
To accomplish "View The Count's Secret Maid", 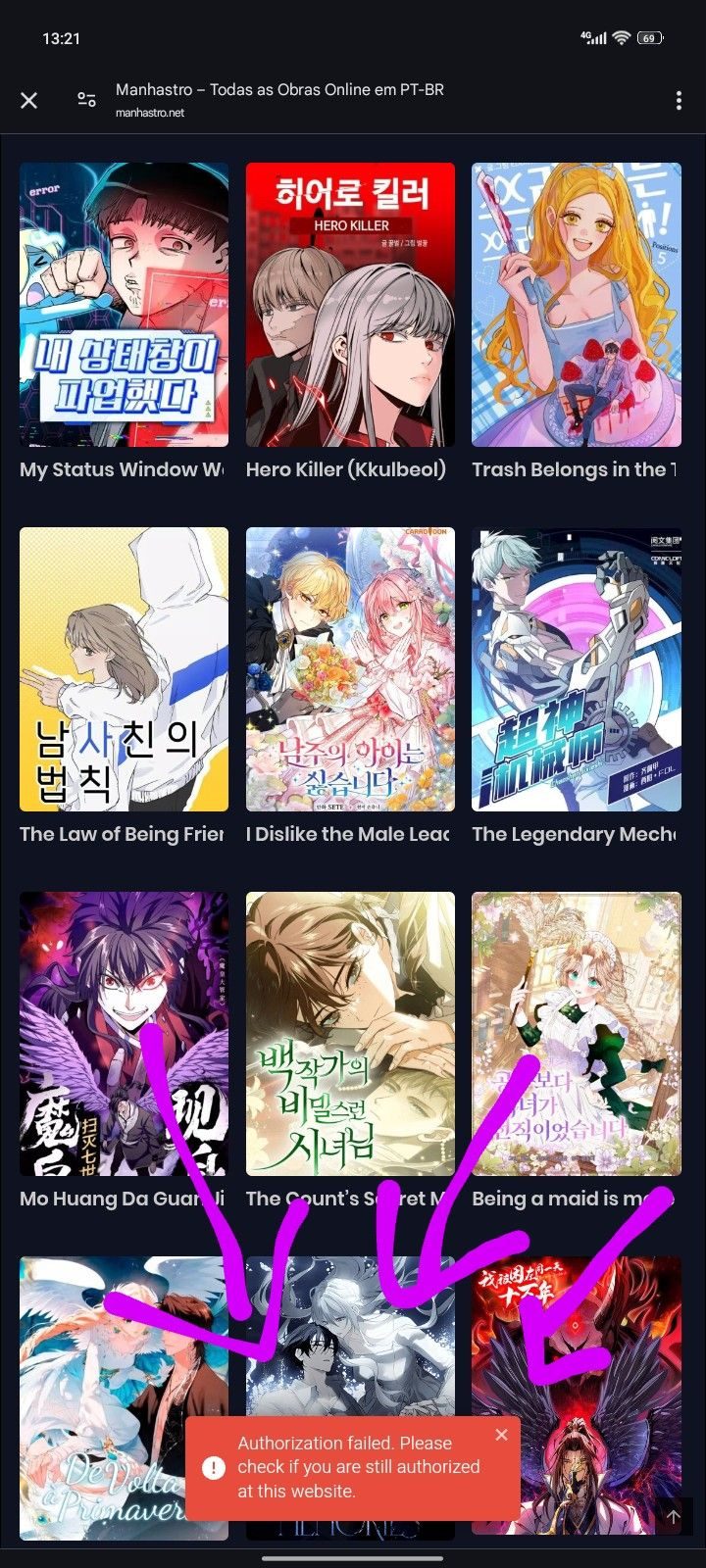I will [x=348, y=1199].
